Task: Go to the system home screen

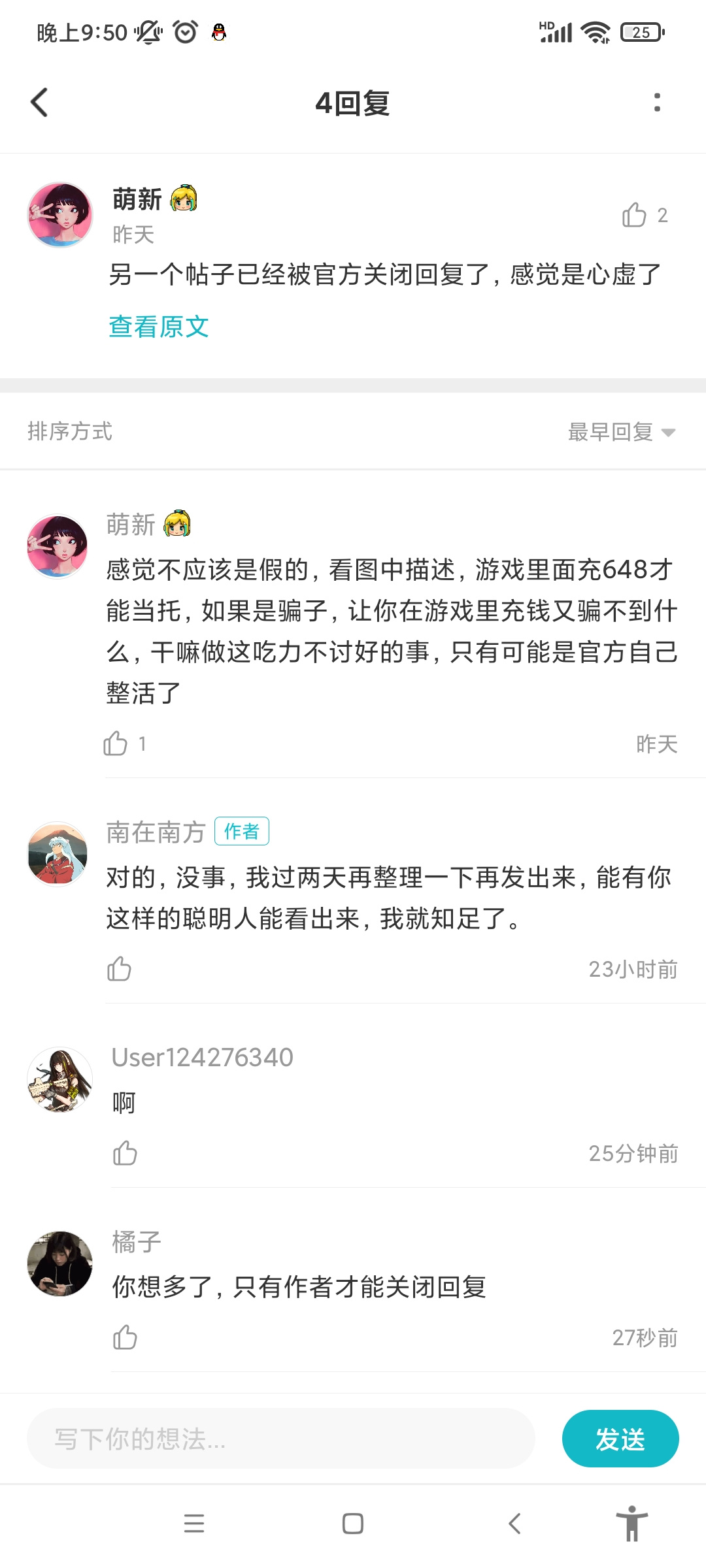Action: point(353,1524)
